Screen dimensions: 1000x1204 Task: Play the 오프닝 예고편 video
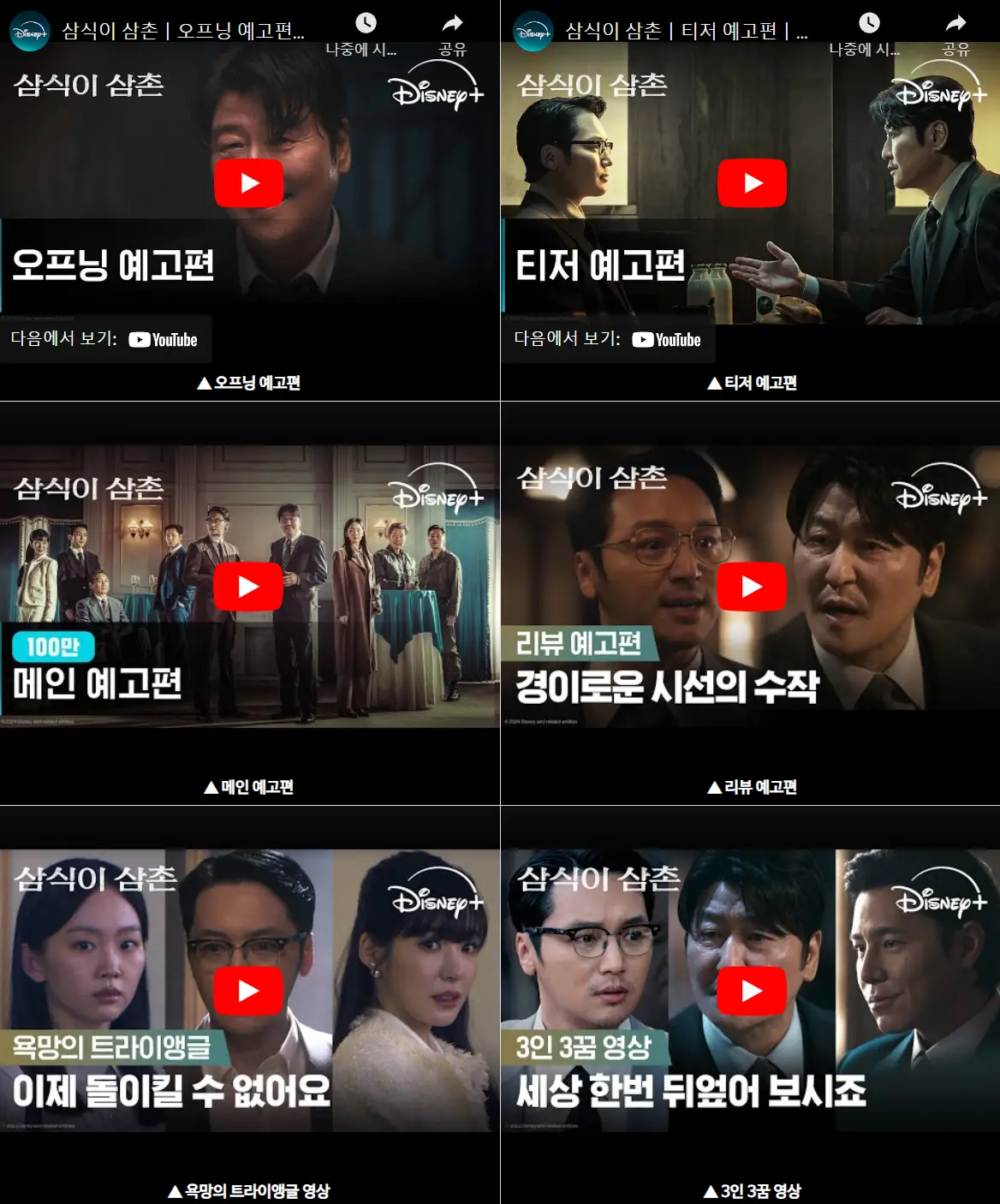[248, 182]
